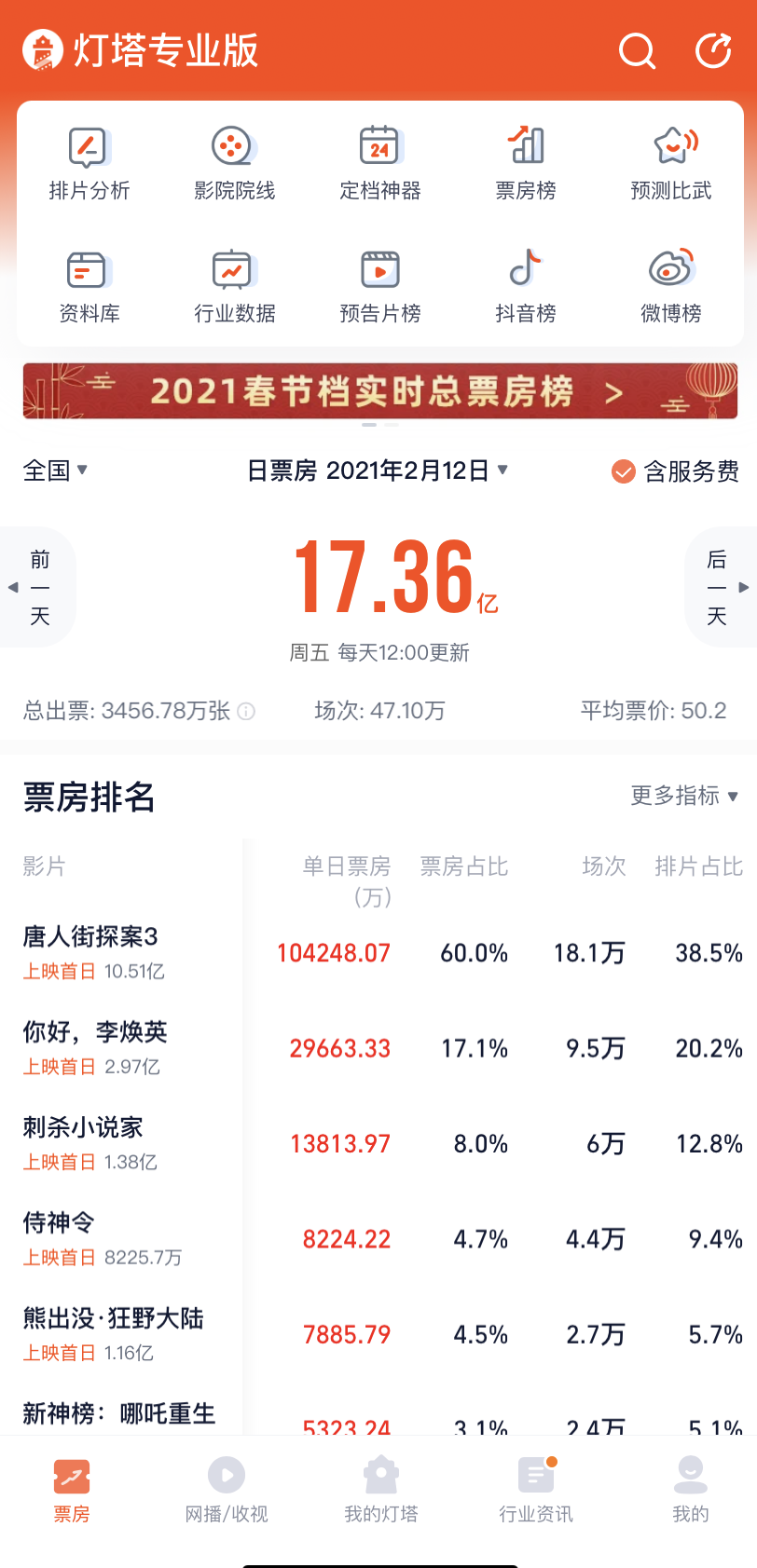
Task: Open 微博榜 chart
Action: (x=671, y=286)
